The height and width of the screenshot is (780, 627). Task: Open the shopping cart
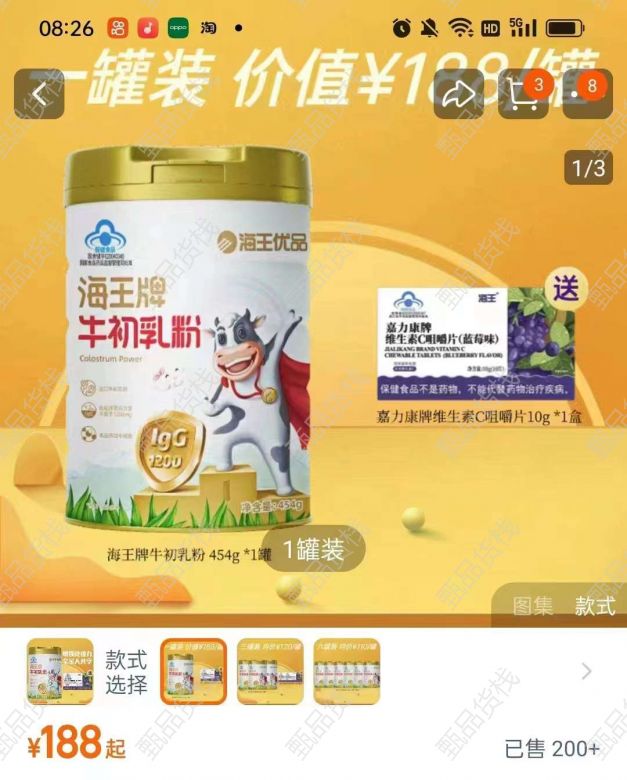522,94
